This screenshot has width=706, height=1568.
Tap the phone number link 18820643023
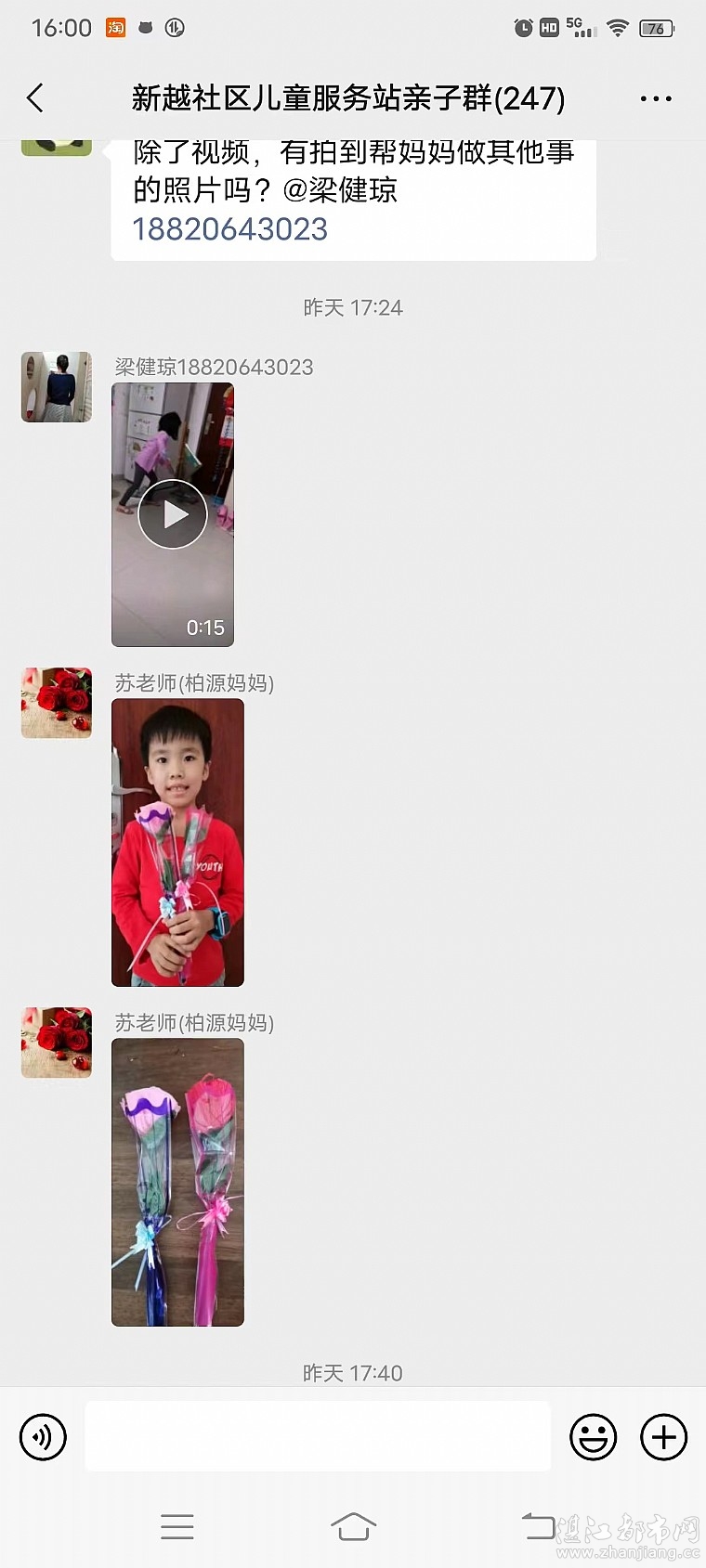click(x=229, y=229)
